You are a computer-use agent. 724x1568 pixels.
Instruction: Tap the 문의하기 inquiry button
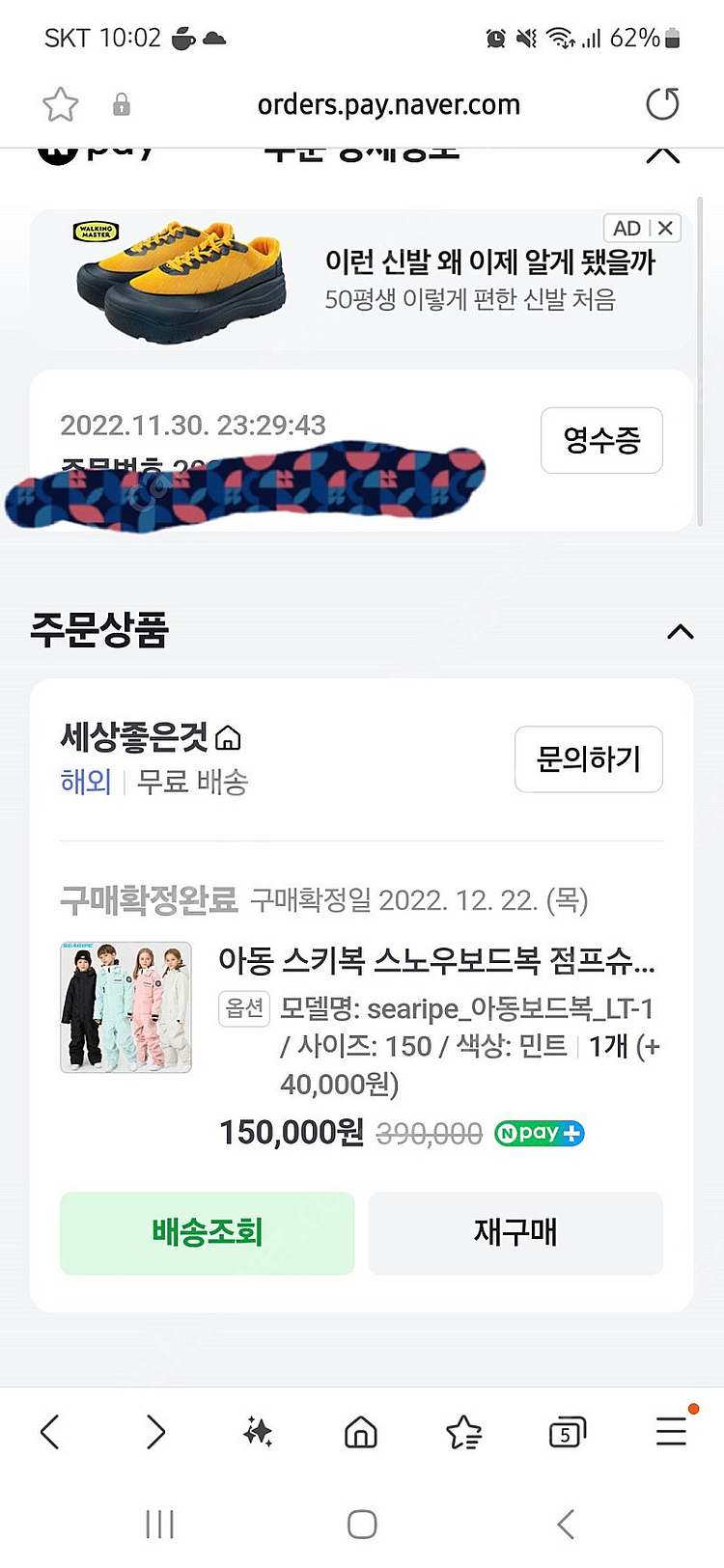(588, 759)
